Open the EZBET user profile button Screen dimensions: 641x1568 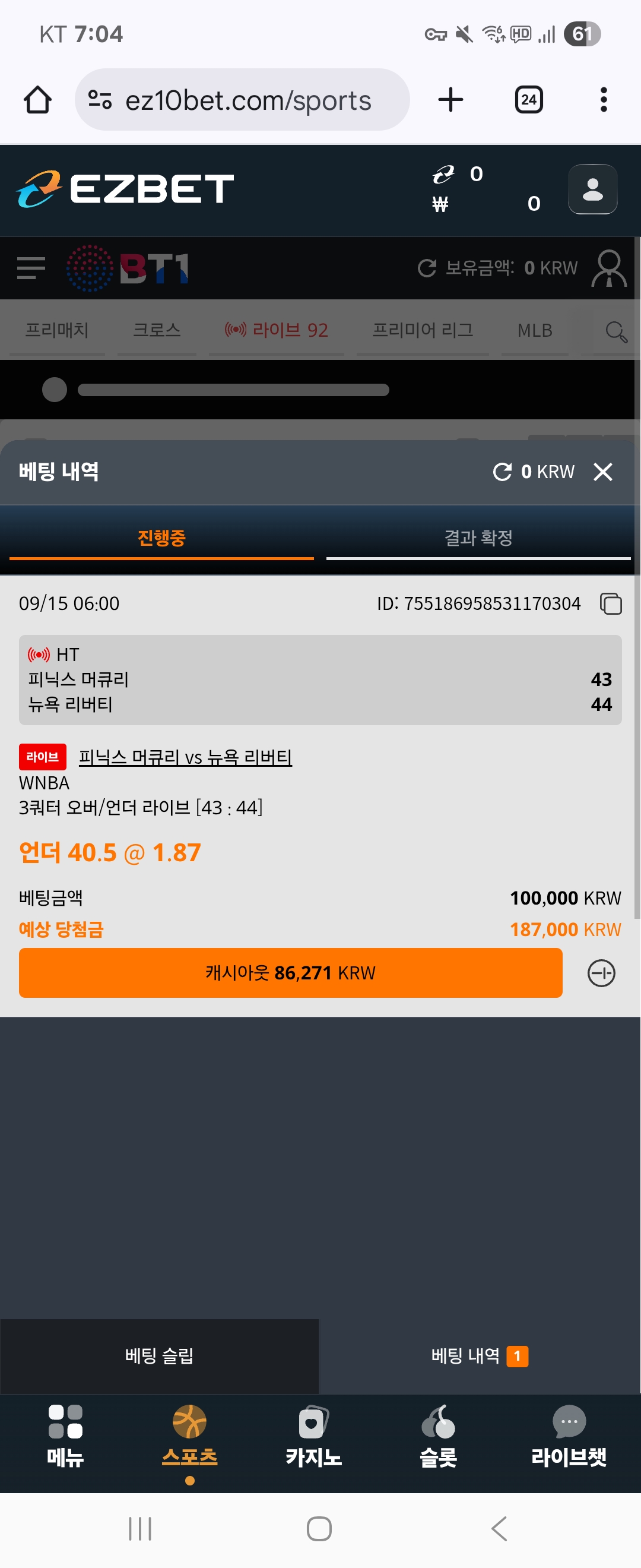click(592, 189)
